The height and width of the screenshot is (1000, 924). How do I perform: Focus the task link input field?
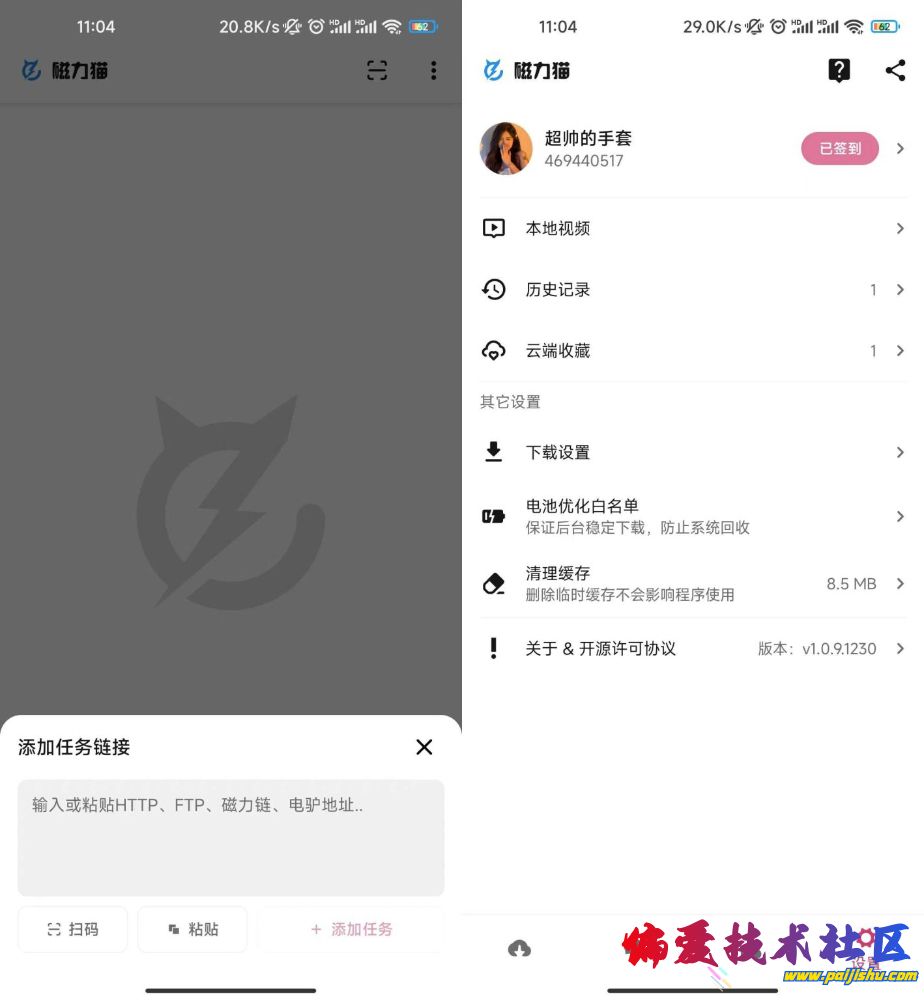[231, 837]
